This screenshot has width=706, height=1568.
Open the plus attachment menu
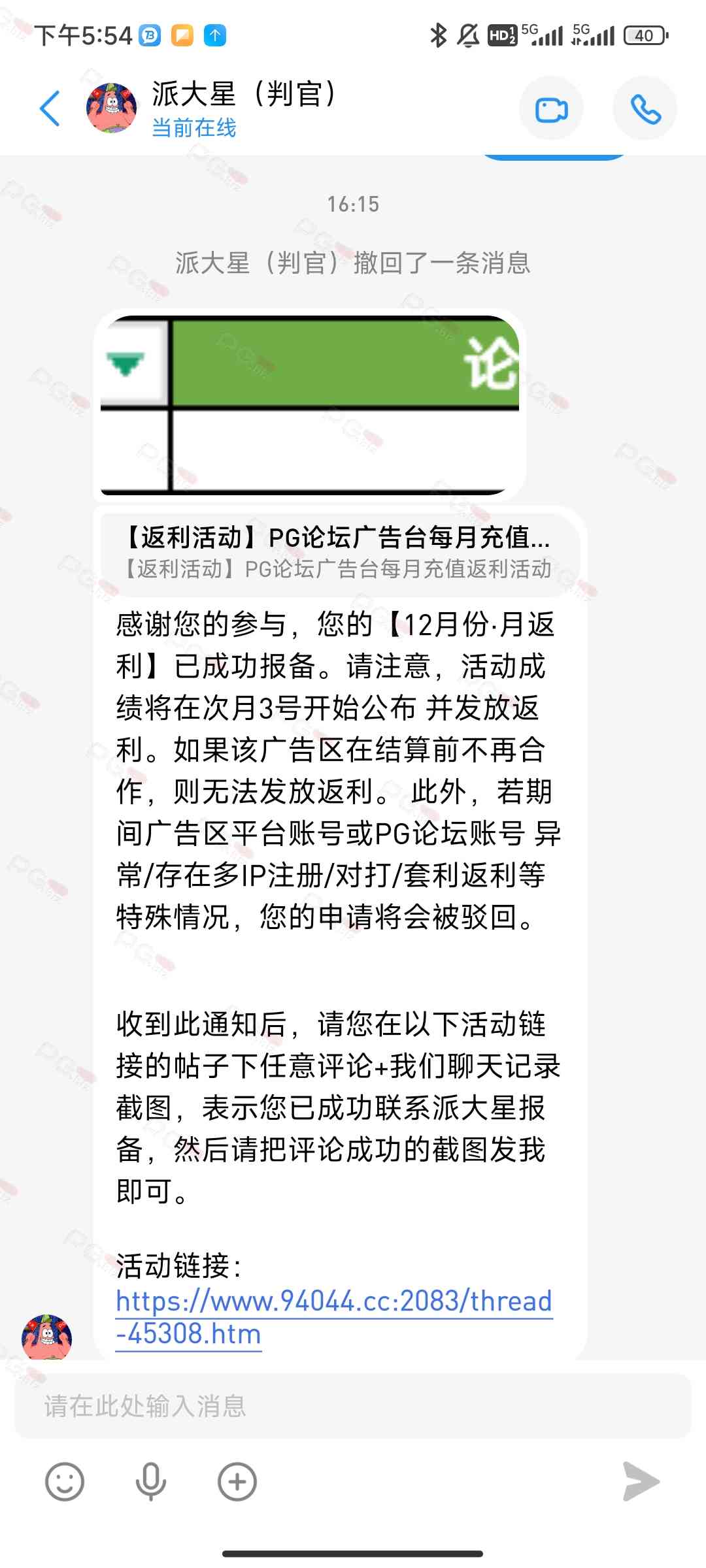coord(237,1481)
